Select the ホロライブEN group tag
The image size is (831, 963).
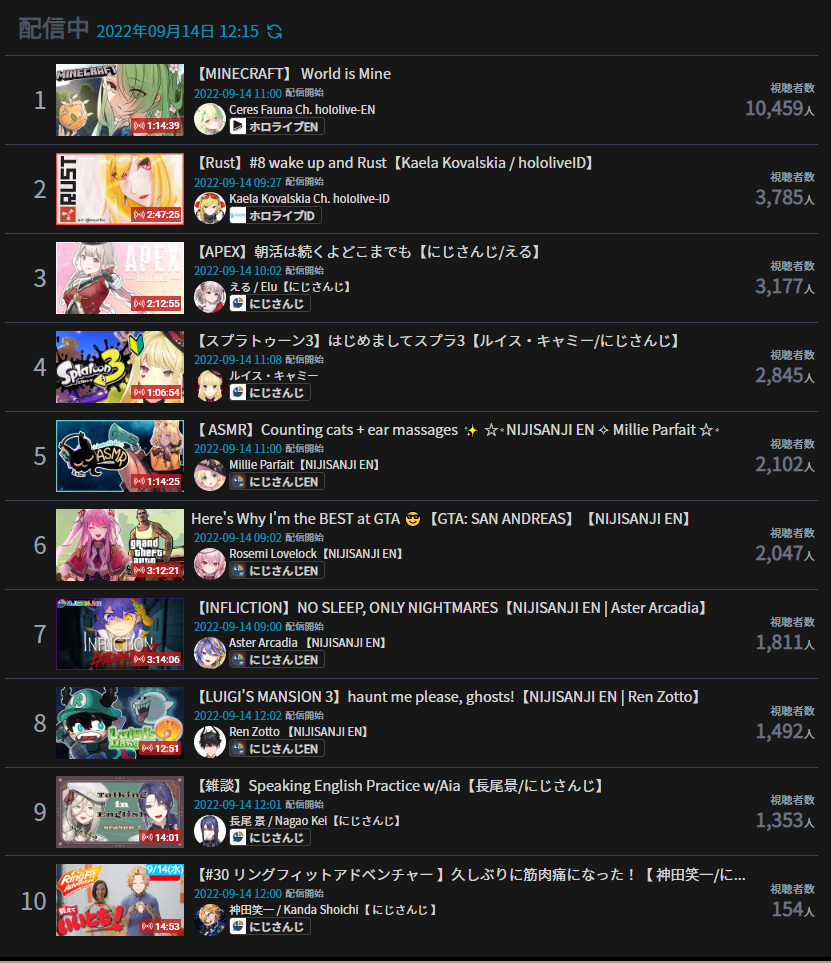pyautogui.click(x=276, y=127)
